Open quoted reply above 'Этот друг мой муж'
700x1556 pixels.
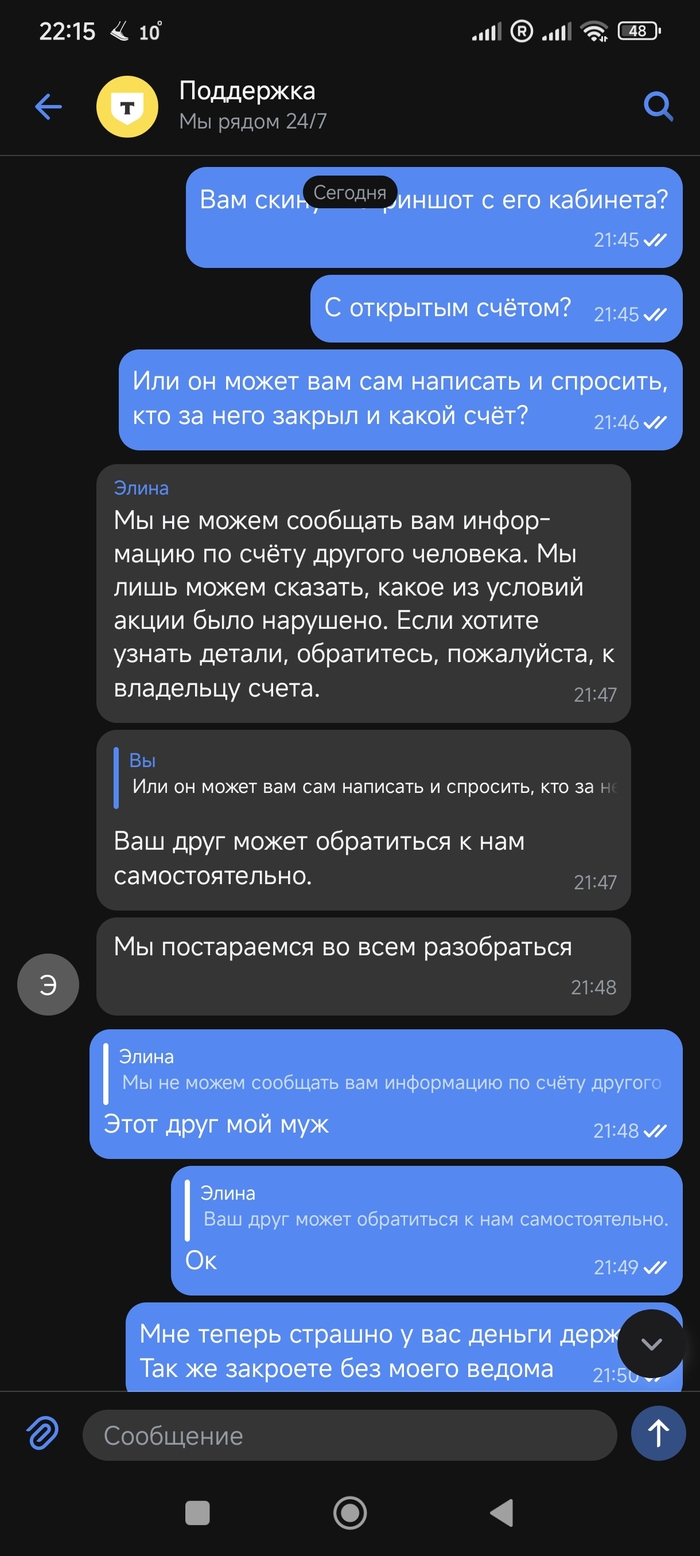pyautogui.click(x=385, y=1070)
